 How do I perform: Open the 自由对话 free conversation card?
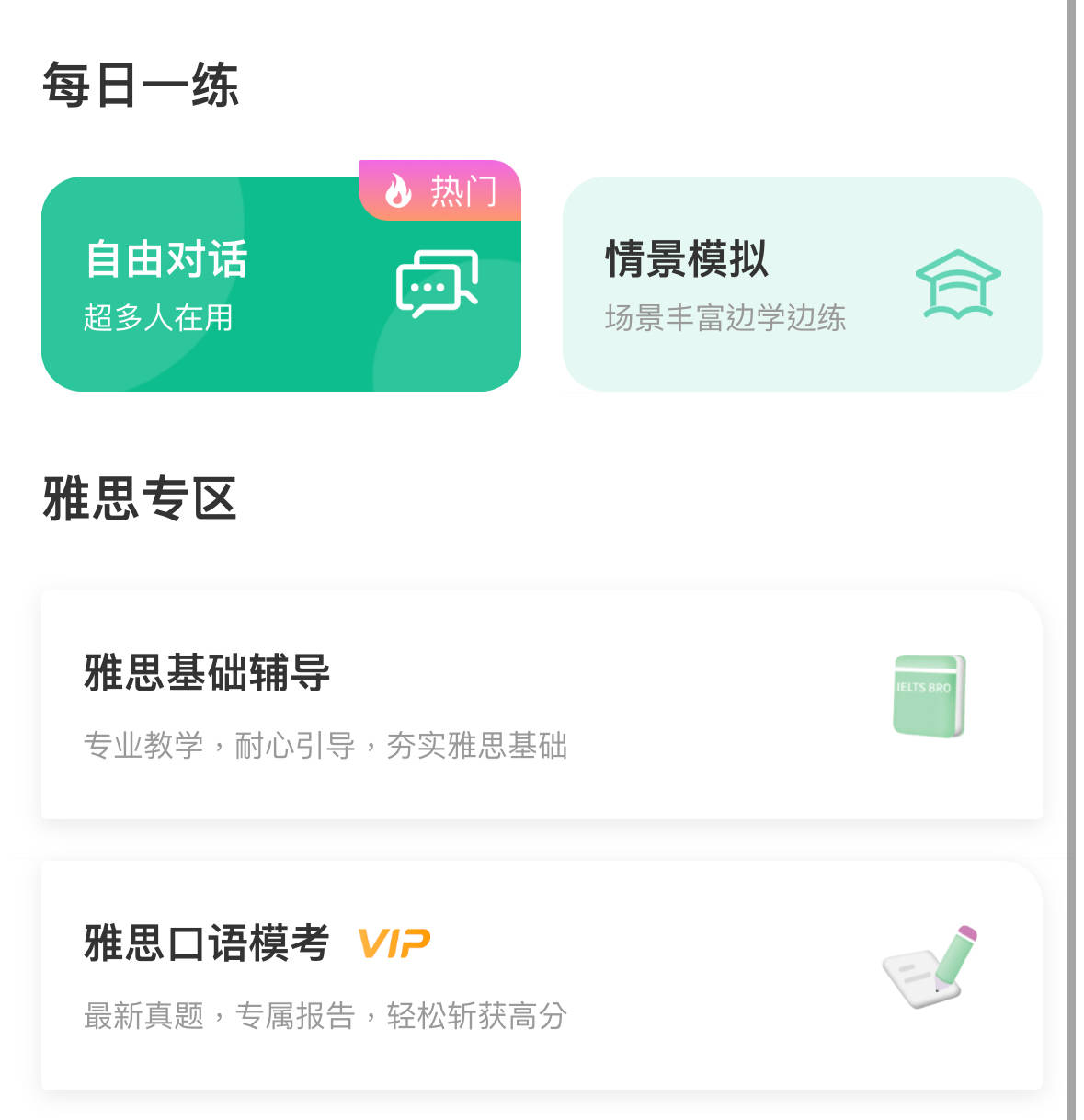(x=280, y=284)
